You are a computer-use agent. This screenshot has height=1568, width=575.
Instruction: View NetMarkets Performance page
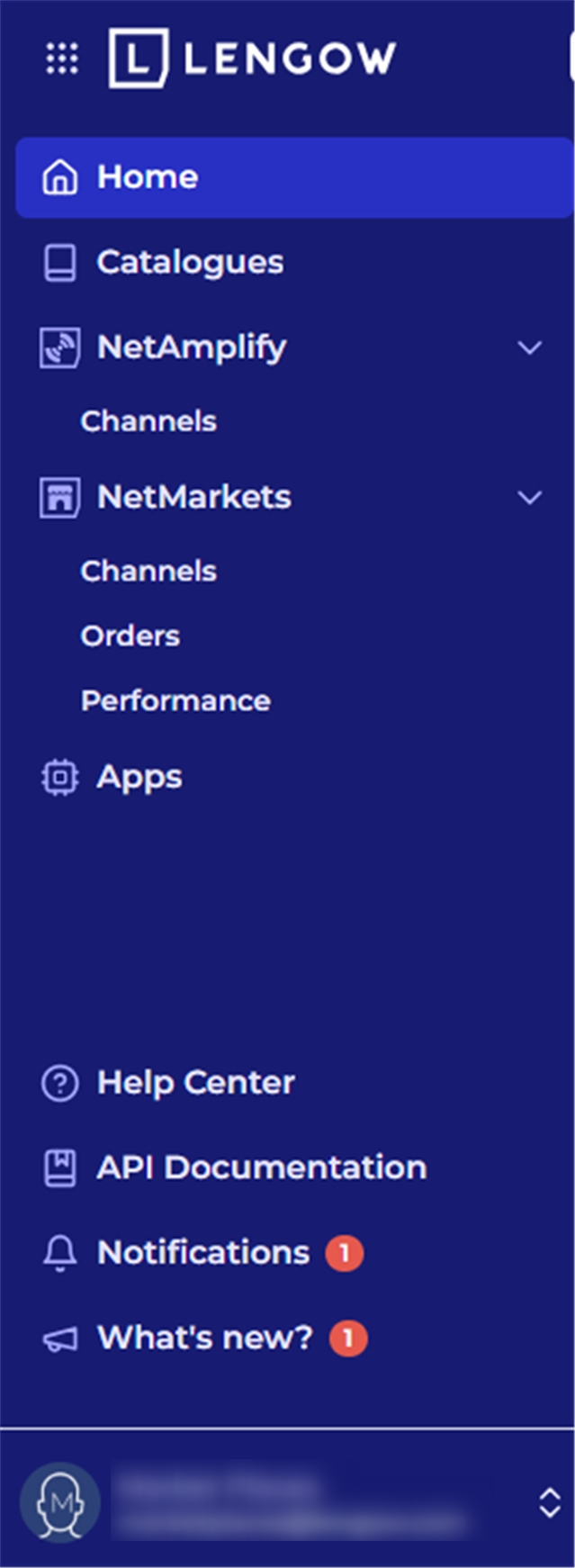point(175,701)
